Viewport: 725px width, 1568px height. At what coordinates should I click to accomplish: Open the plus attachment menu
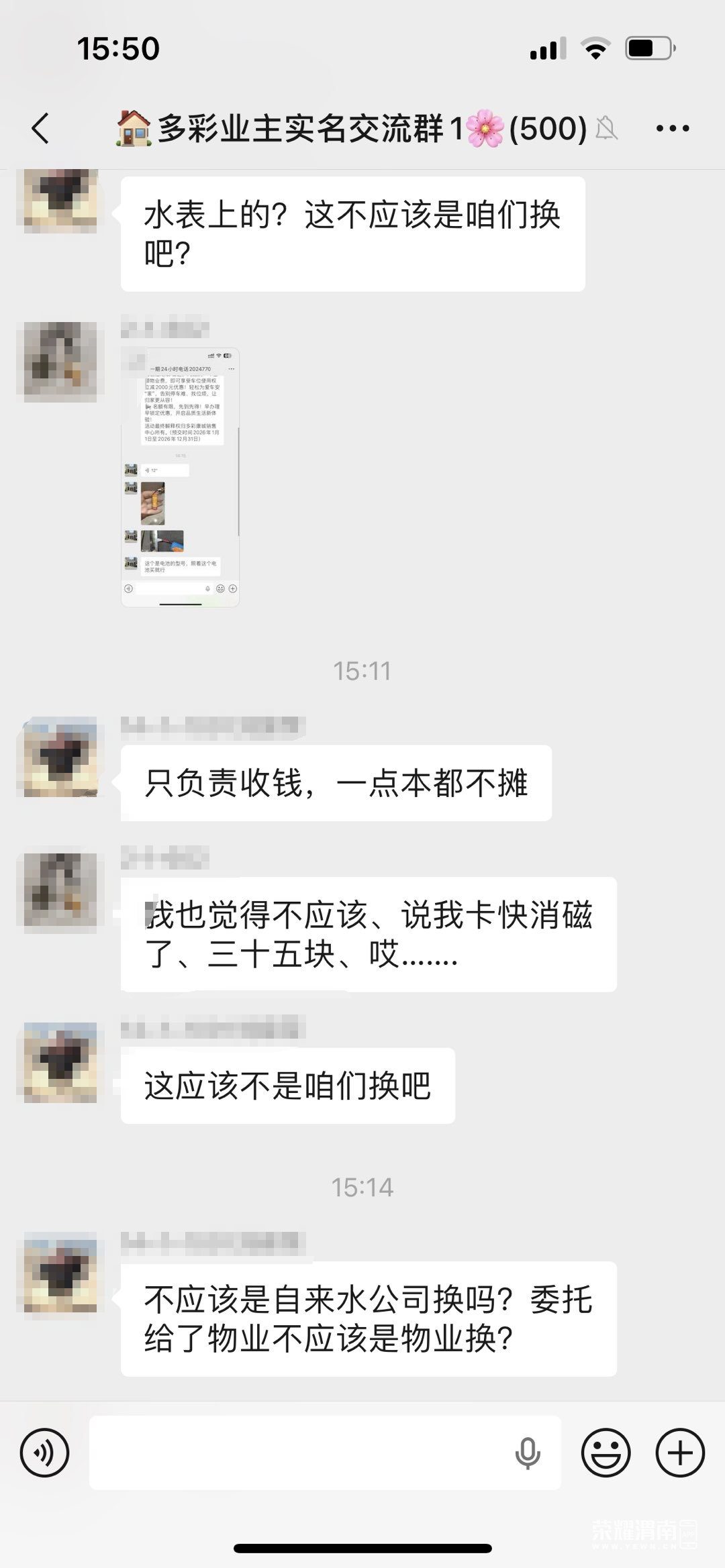[x=680, y=1453]
